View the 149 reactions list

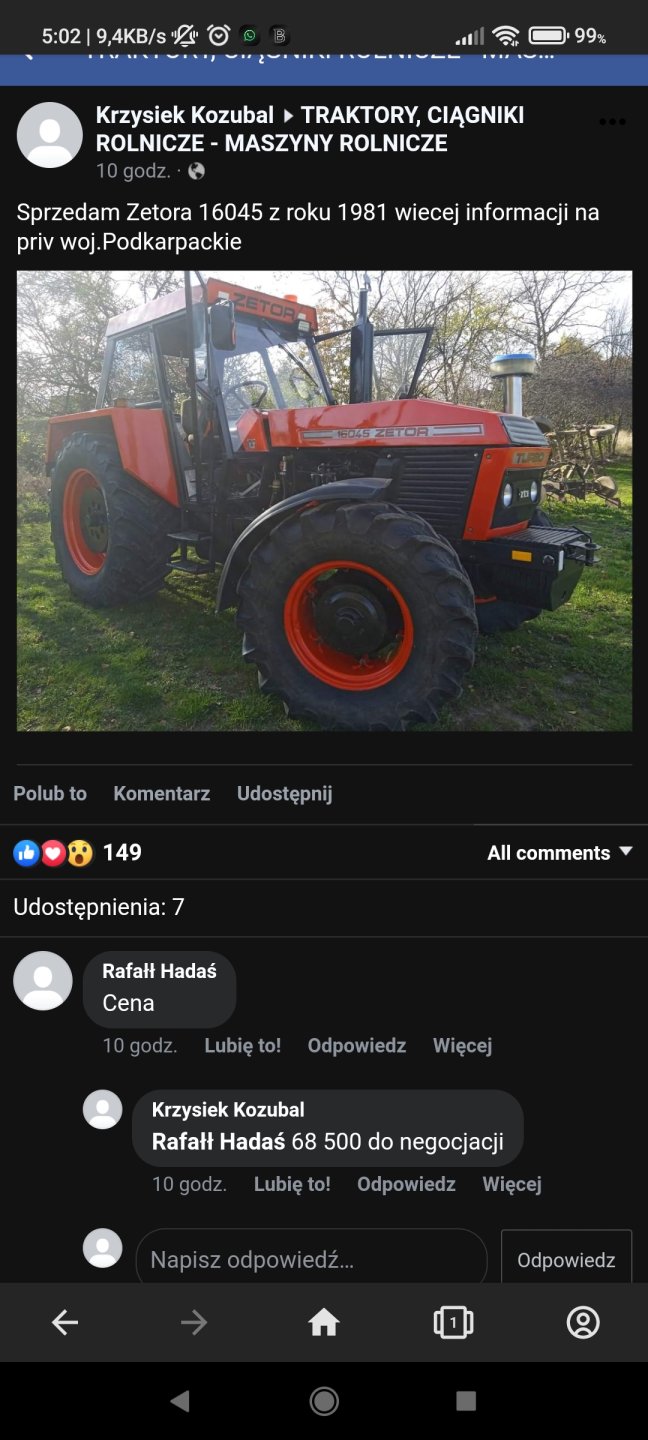pos(78,852)
